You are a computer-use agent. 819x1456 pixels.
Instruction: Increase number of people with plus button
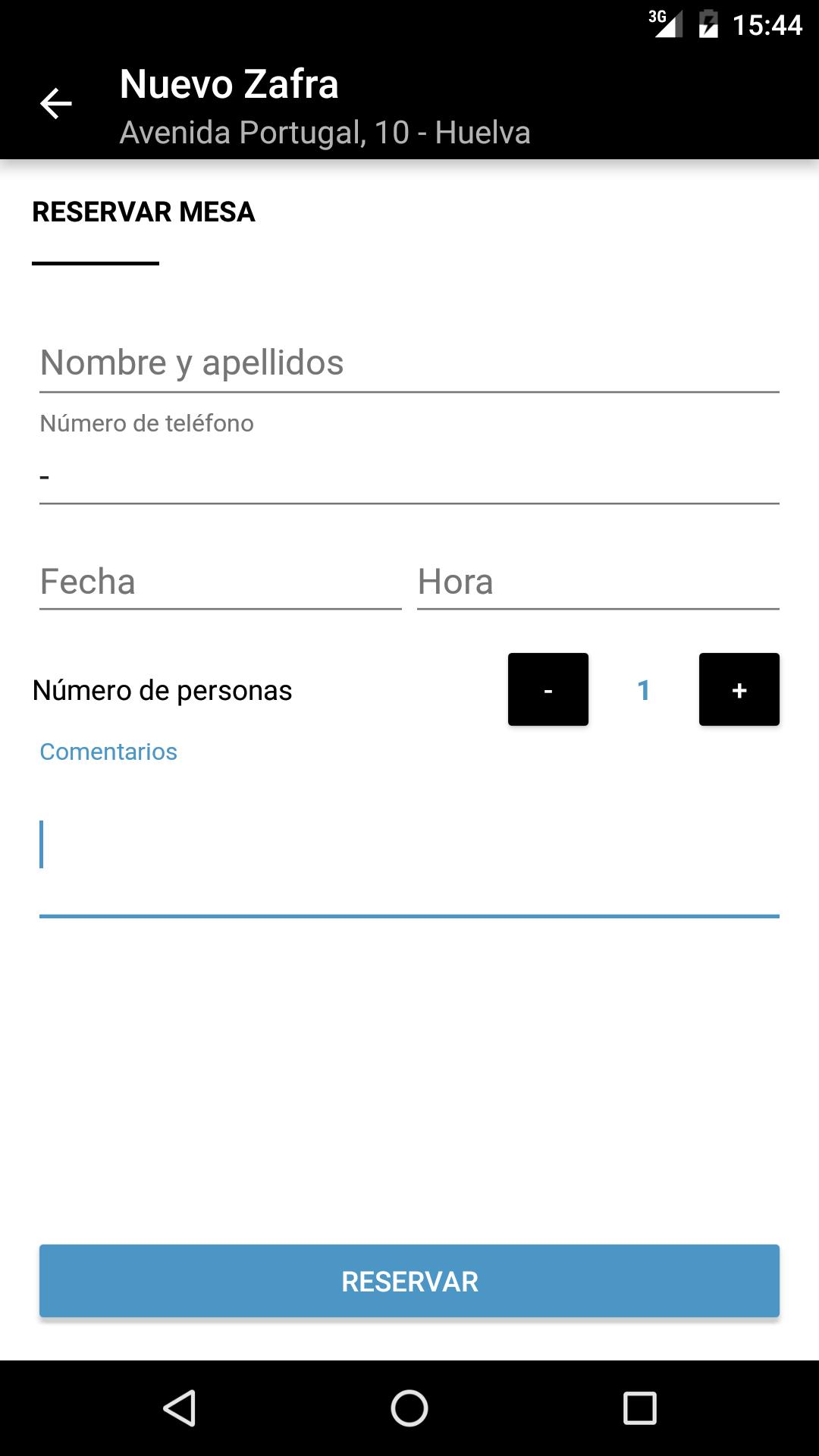coord(739,689)
